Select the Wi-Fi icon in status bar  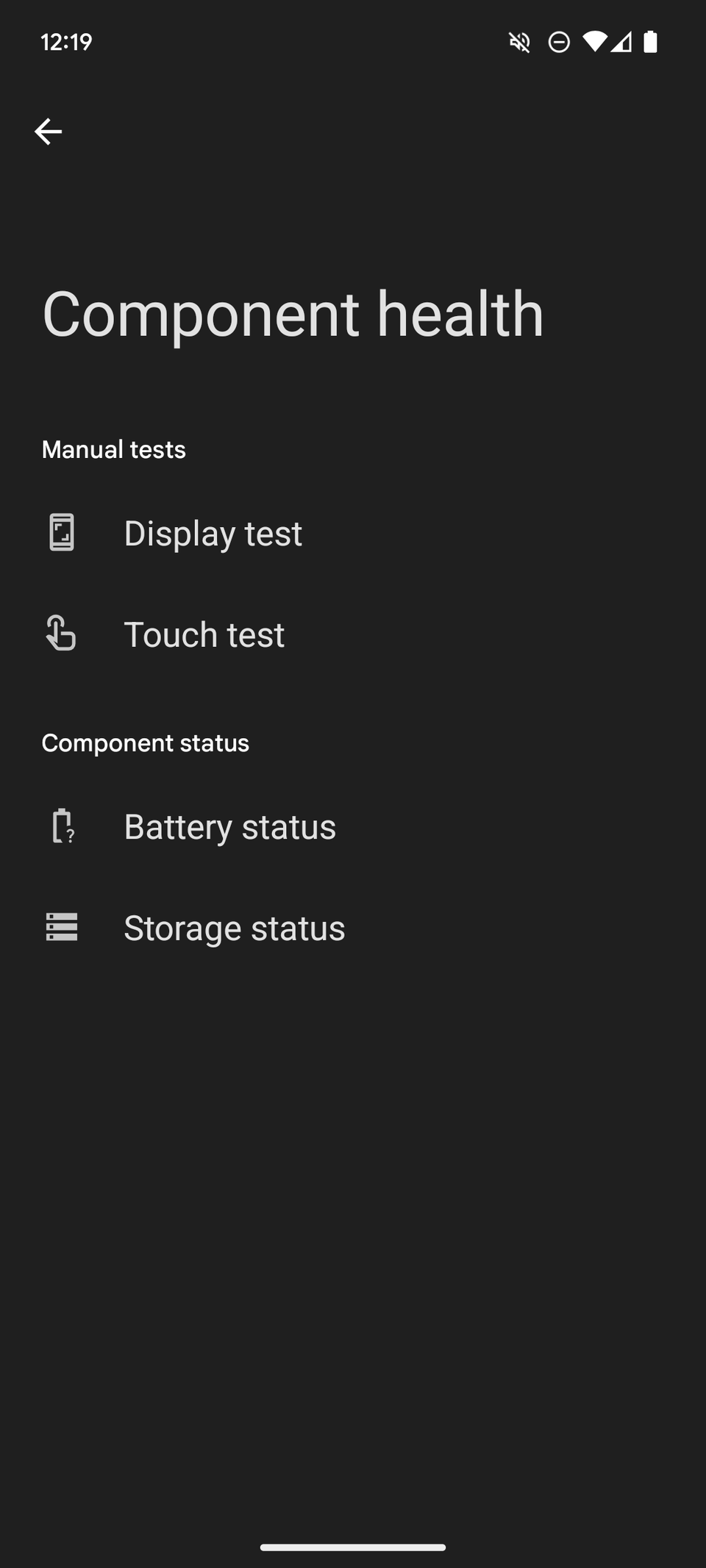point(597,43)
